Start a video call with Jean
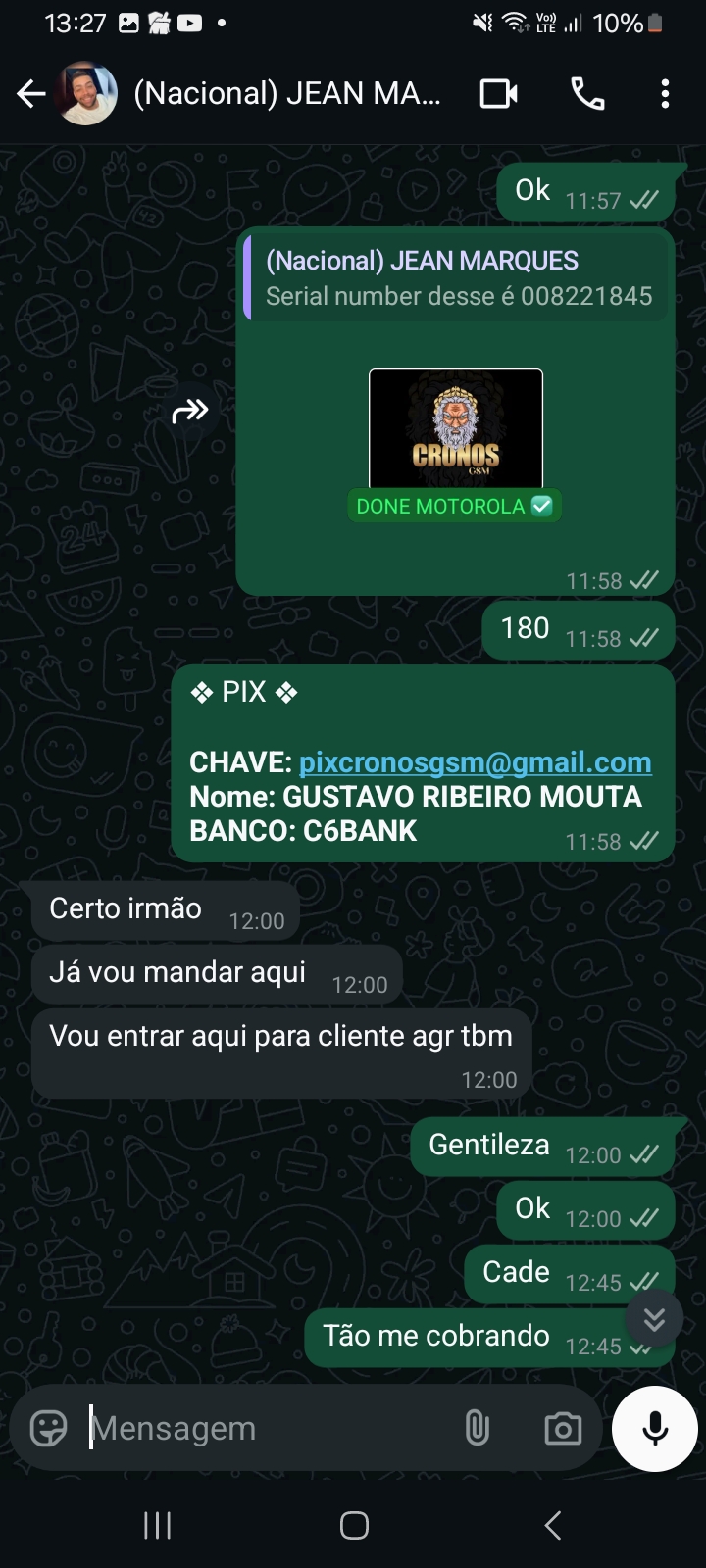 point(498,94)
